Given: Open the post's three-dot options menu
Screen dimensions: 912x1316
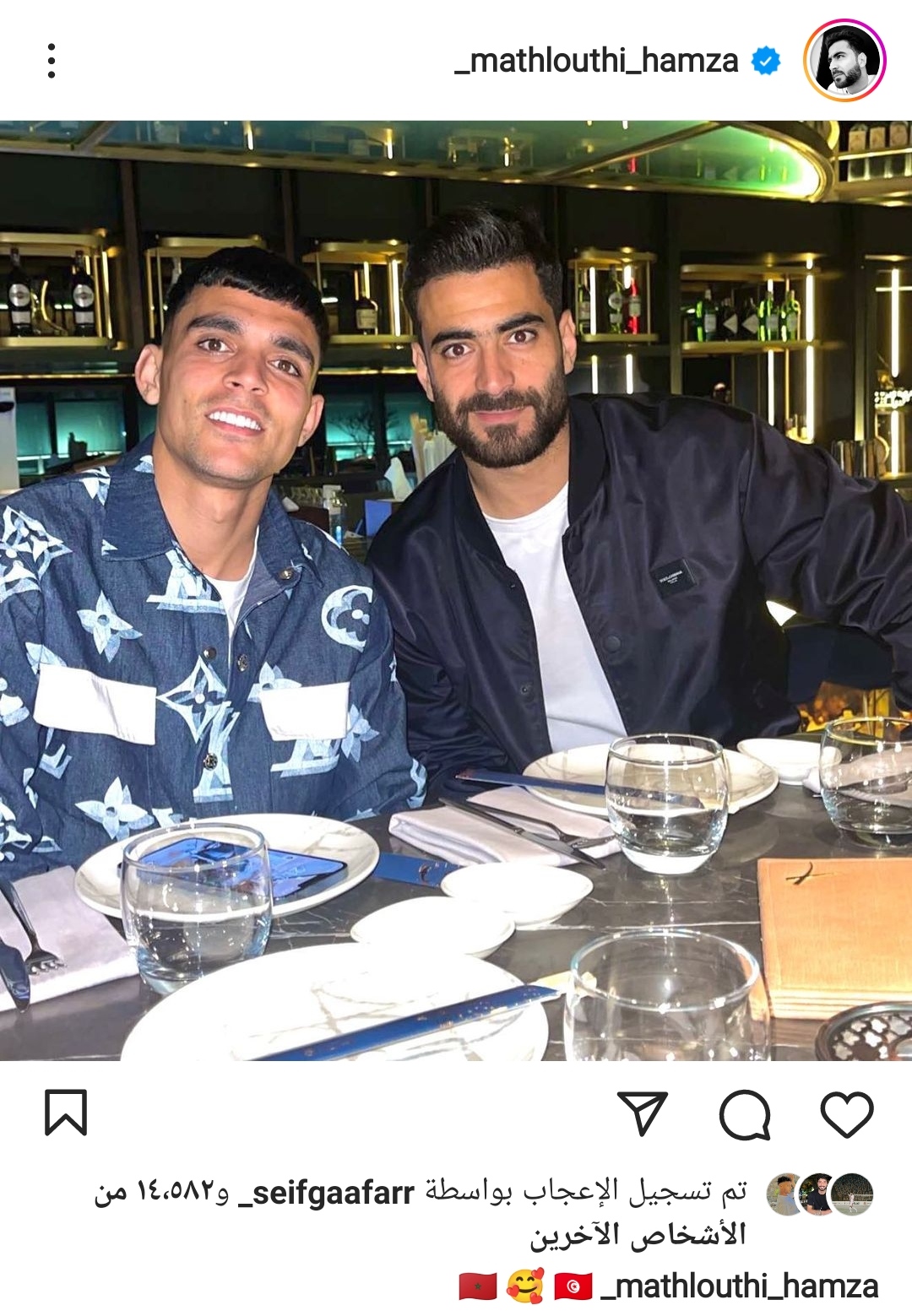Looking at the screenshot, I should [52, 61].
